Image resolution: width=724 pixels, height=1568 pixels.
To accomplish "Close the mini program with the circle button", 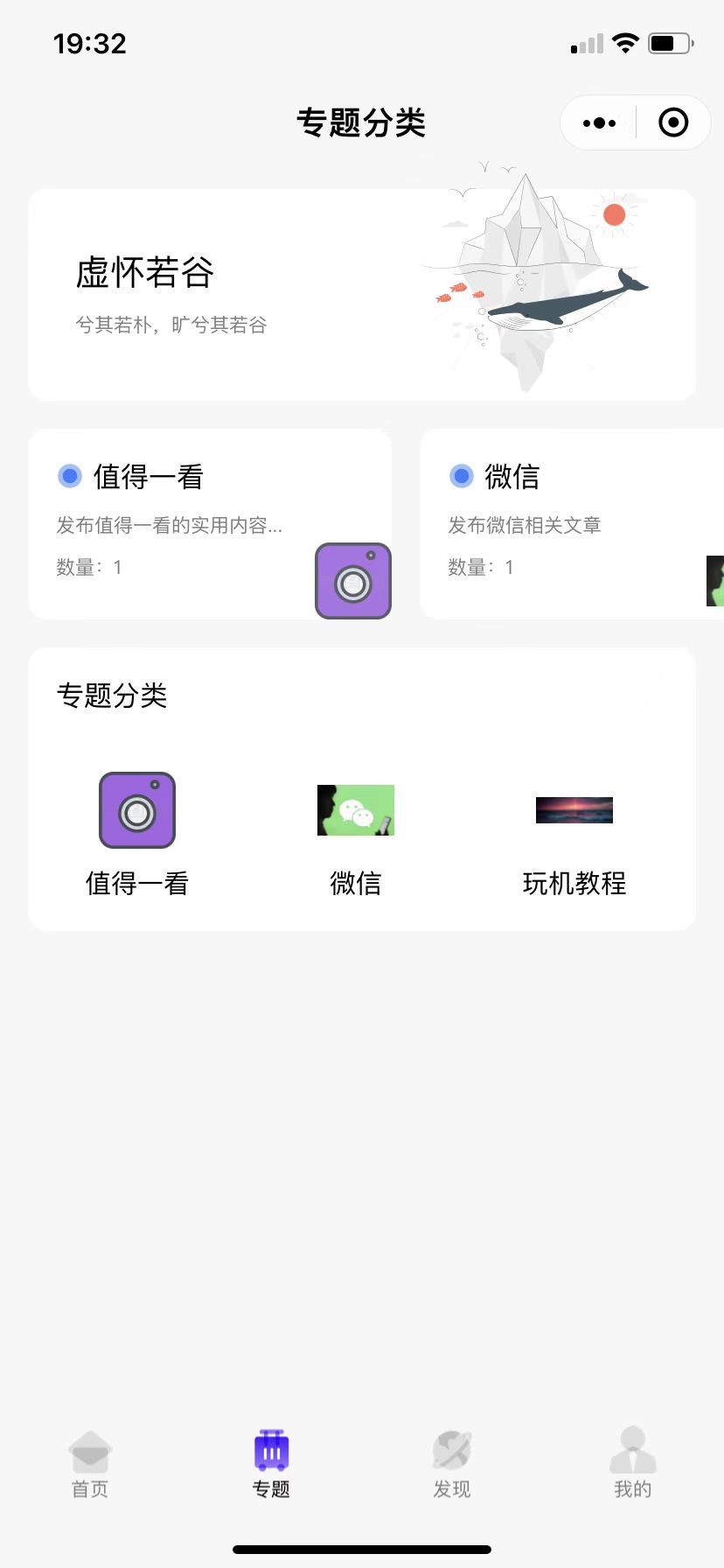I will tap(673, 122).
